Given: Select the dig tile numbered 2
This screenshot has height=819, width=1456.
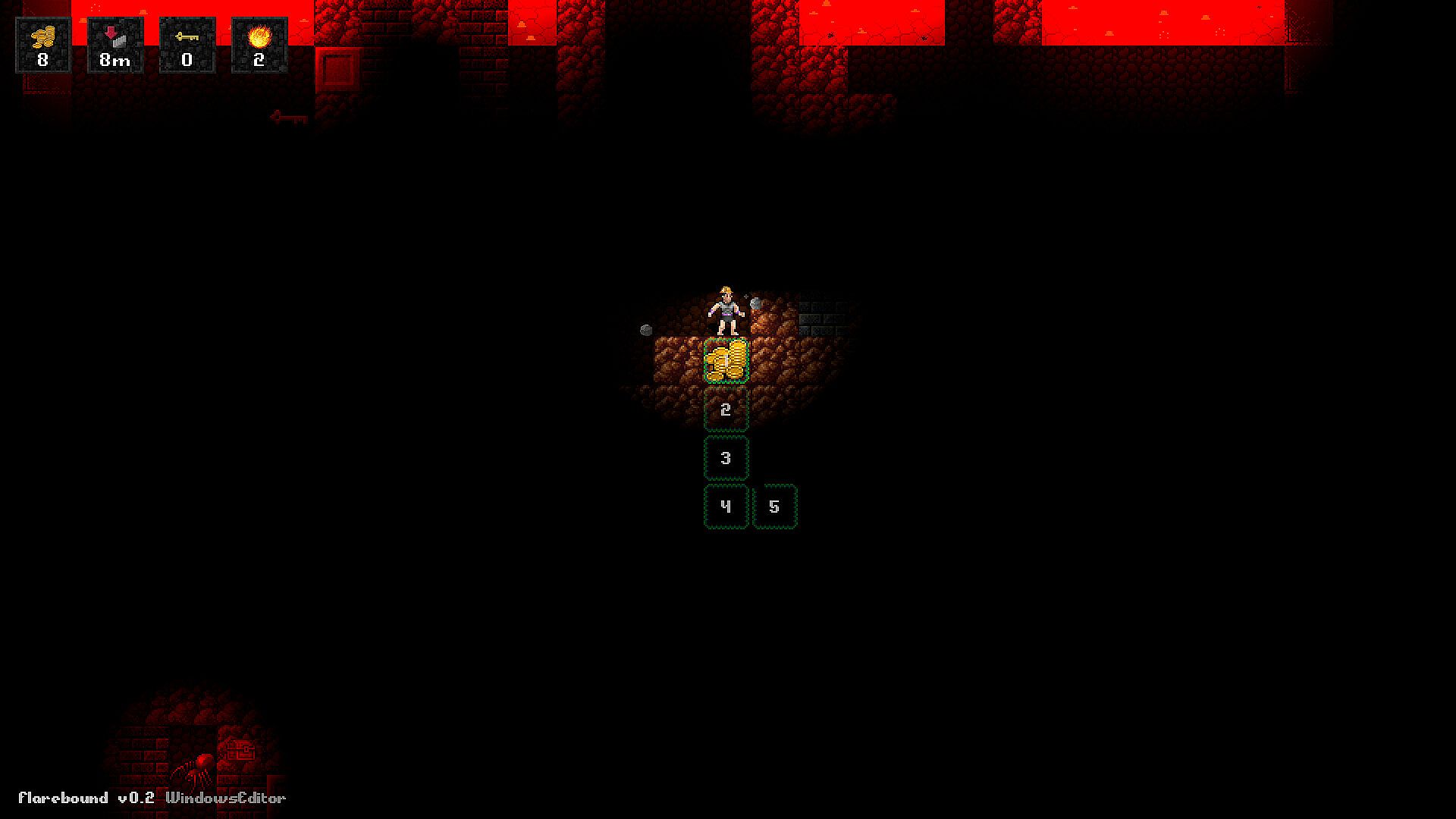Looking at the screenshot, I should [726, 409].
